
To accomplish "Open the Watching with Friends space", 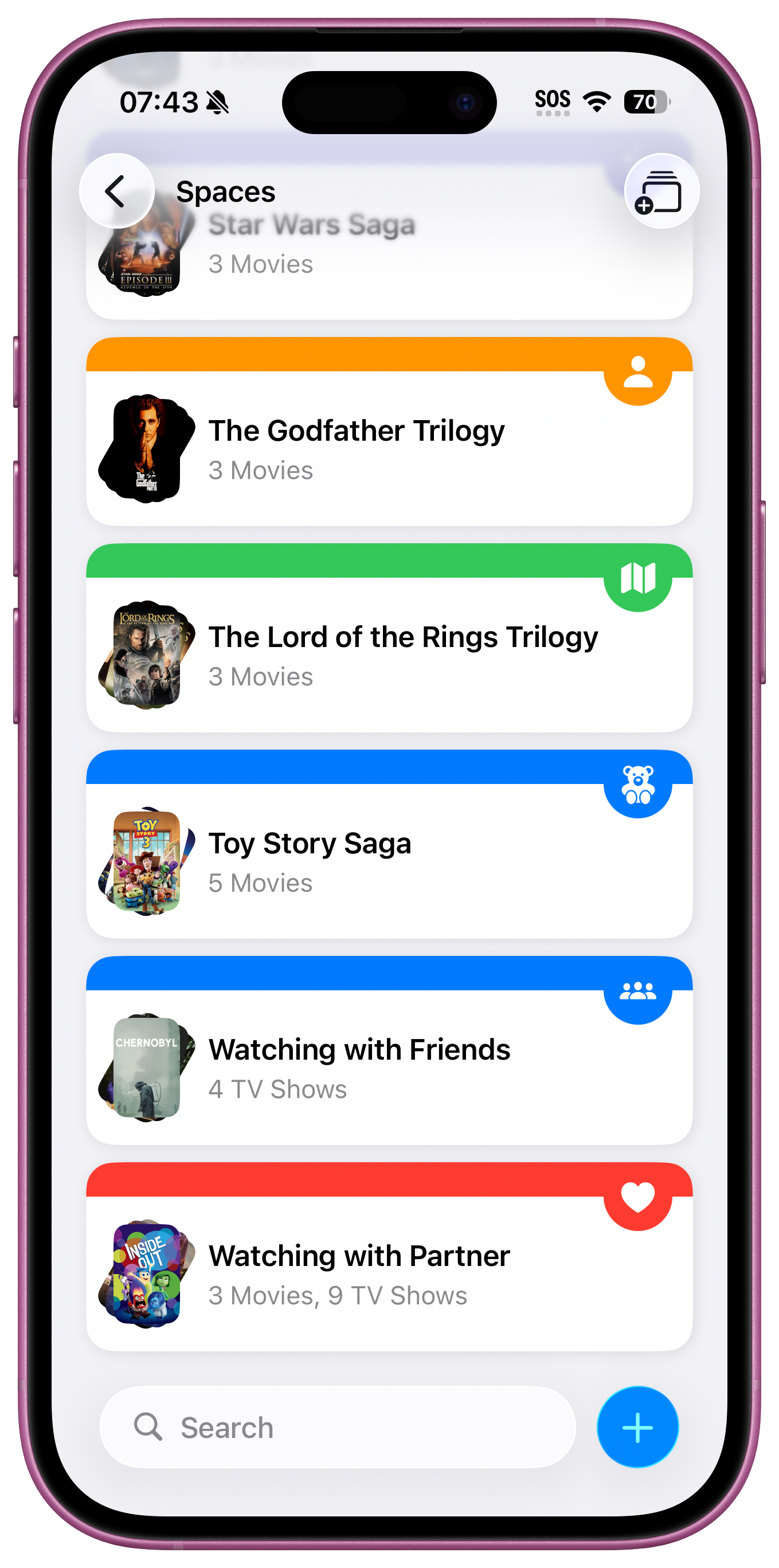I will [x=390, y=1067].
